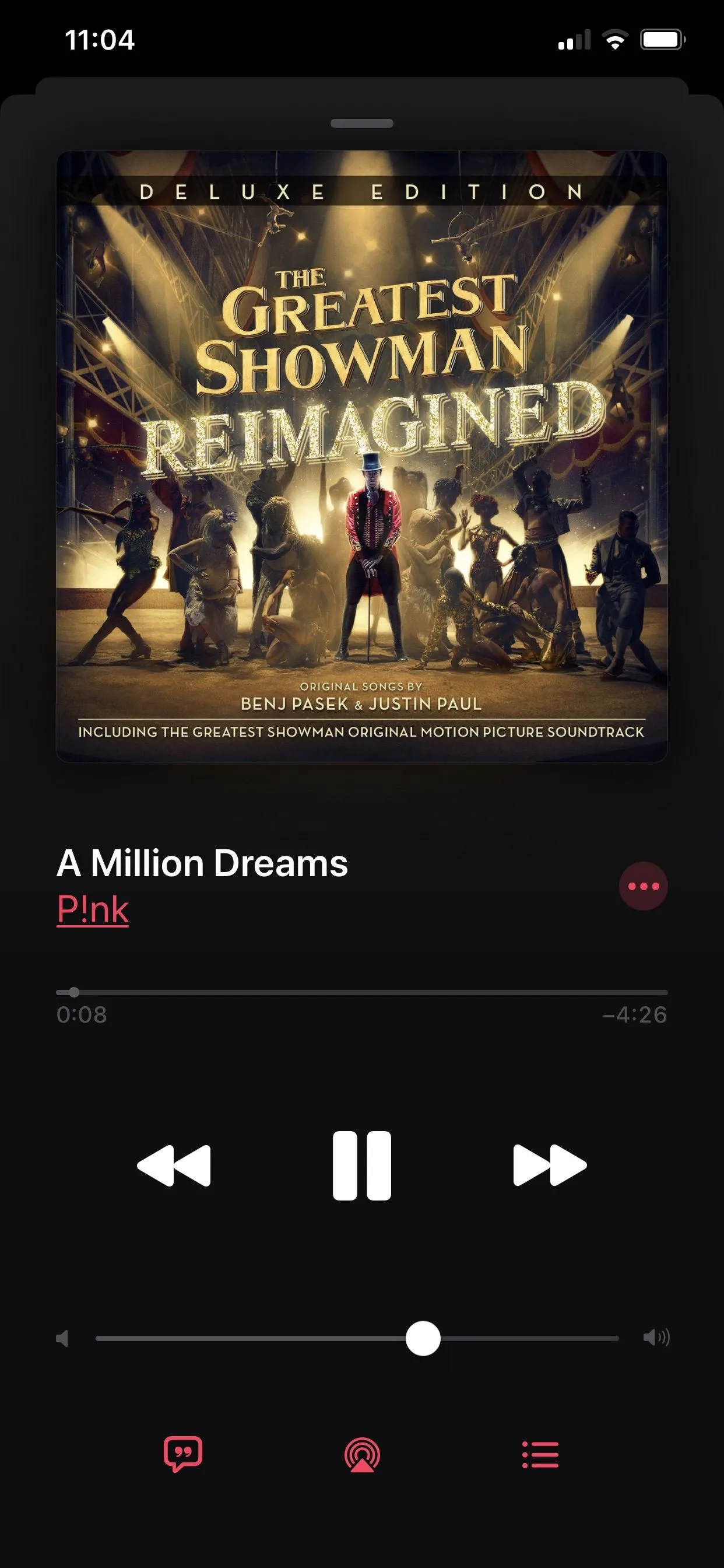Open the three-dot more options menu
The image size is (724, 1568).
click(x=643, y=886)
